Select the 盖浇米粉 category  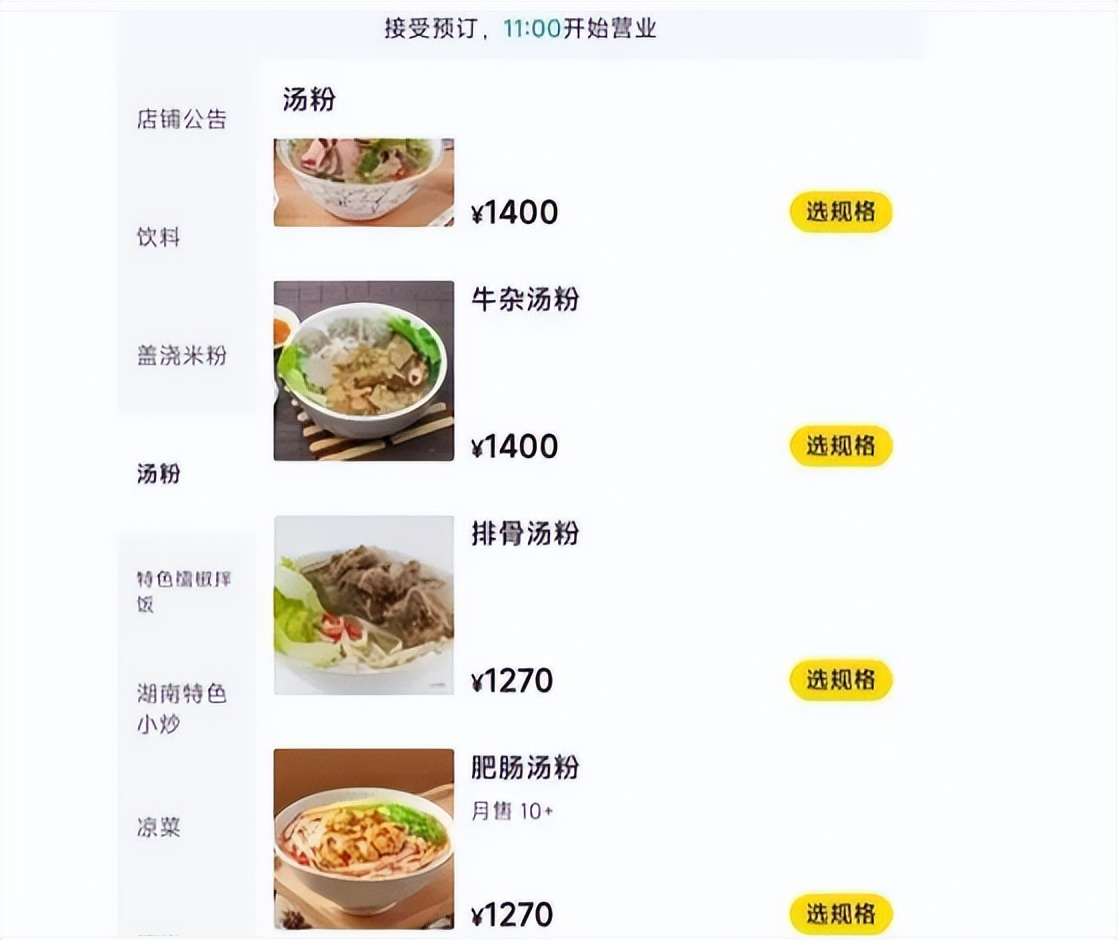coord(182,355)
